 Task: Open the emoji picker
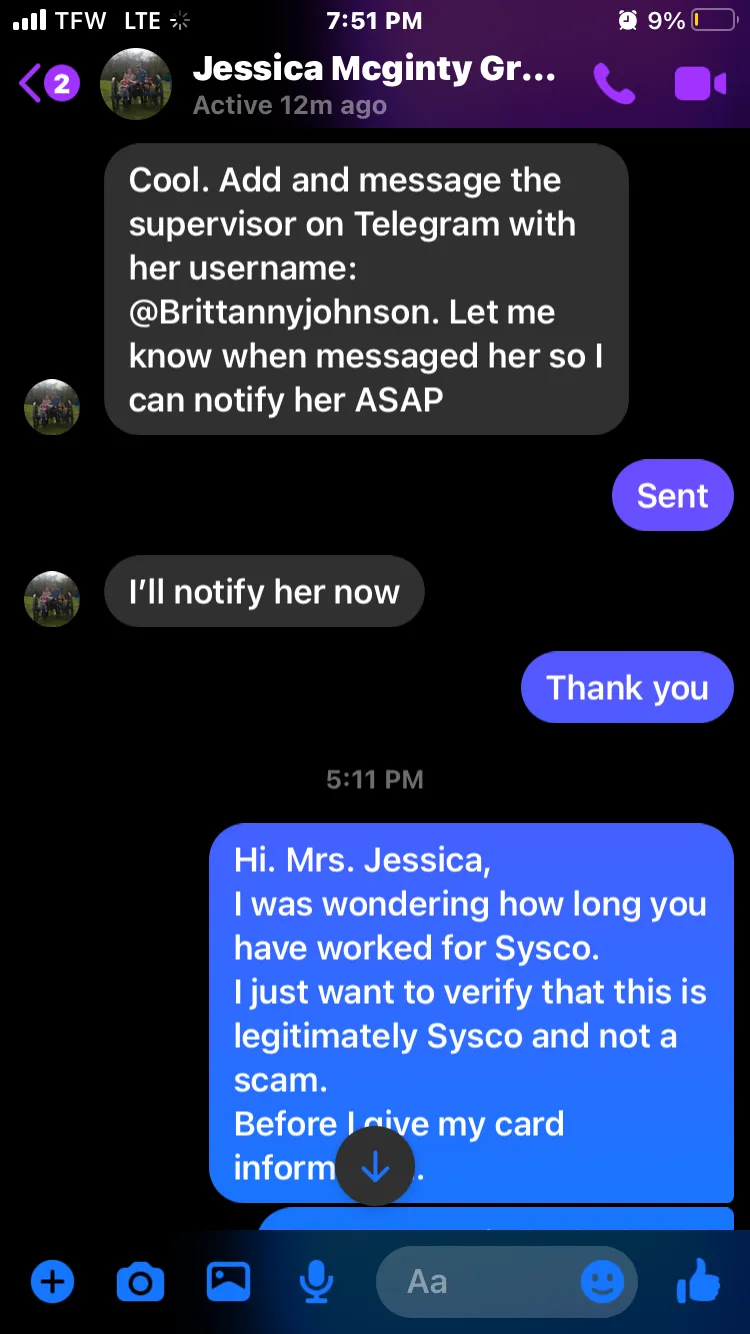point(603,1281)
